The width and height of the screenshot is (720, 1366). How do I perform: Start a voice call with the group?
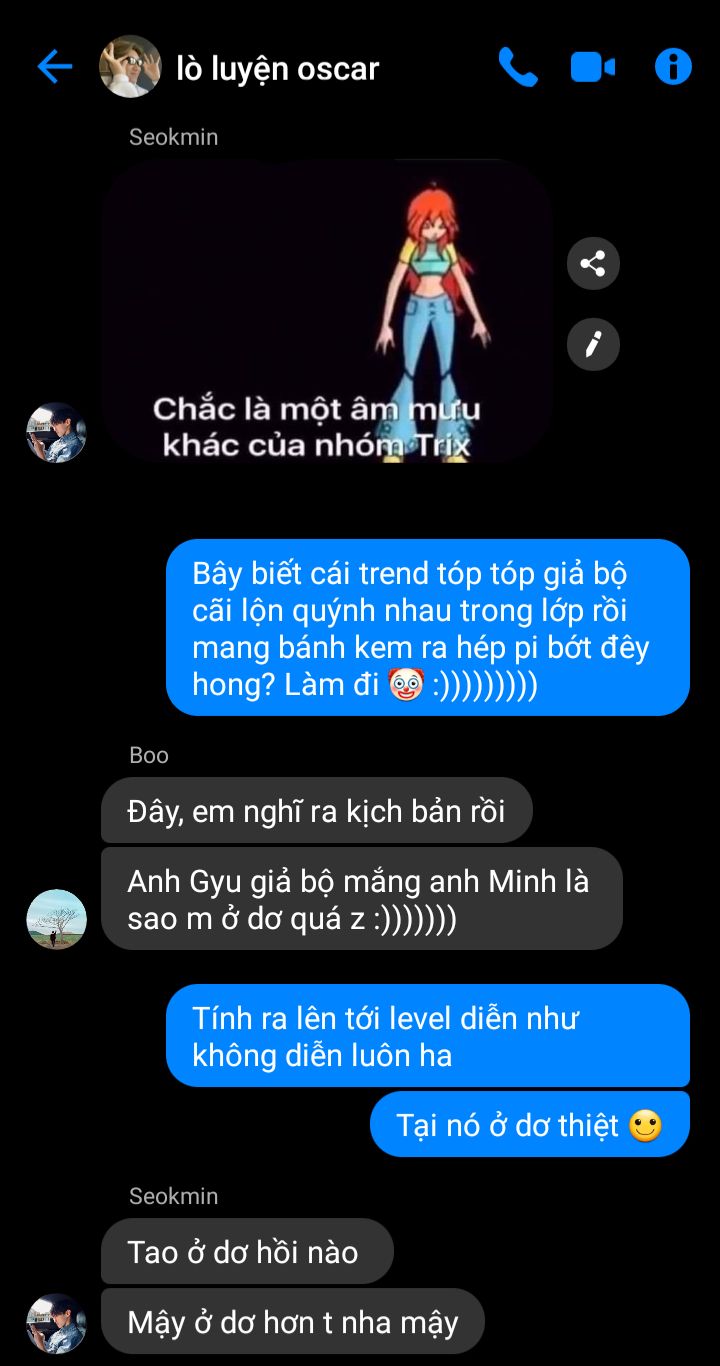click(x=518, y=68)
